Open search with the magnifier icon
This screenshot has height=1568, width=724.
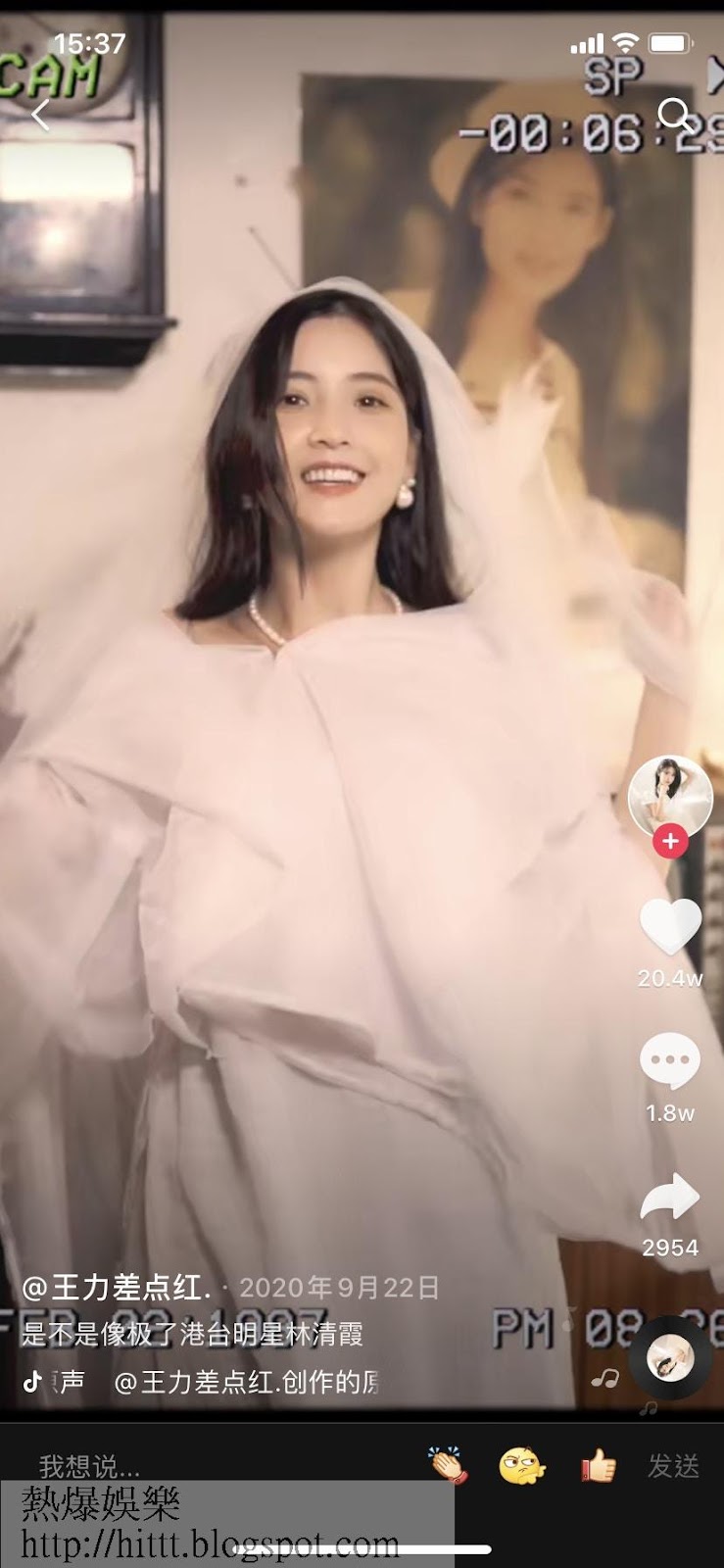pos(674,116)
